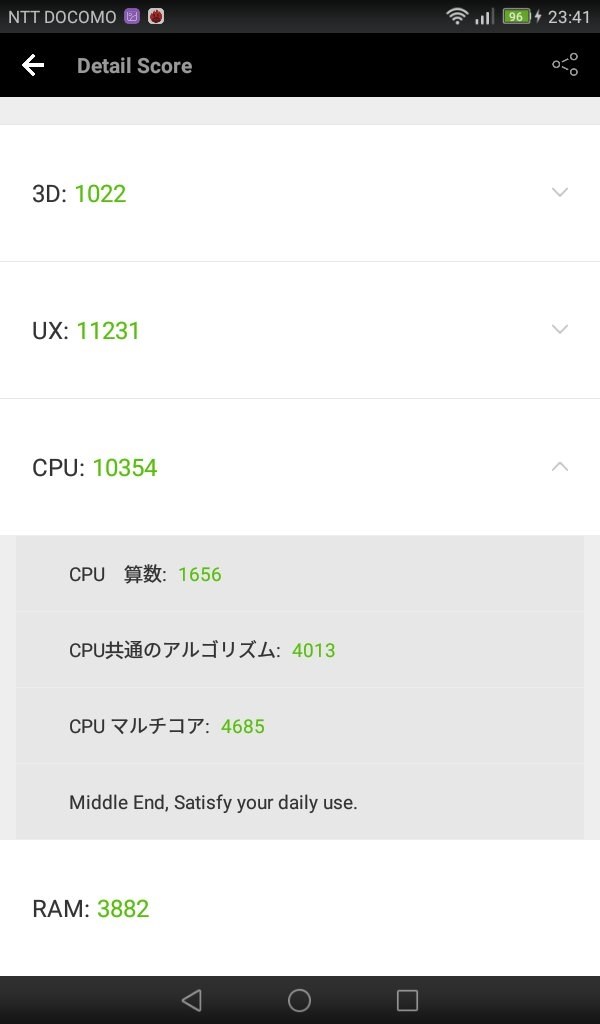Tap the system home button
The width and height of the screenshot is (600, 1024).
tap(300, 1000)
